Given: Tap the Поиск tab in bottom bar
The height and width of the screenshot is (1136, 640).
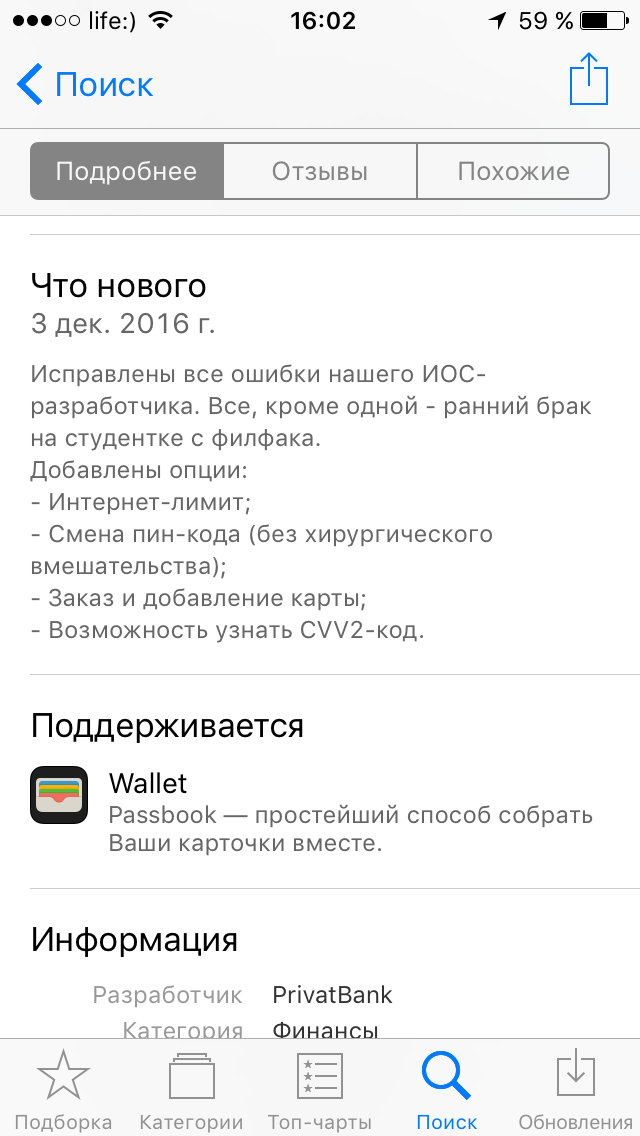Looking at the screenshot, I should [447, 1088].
